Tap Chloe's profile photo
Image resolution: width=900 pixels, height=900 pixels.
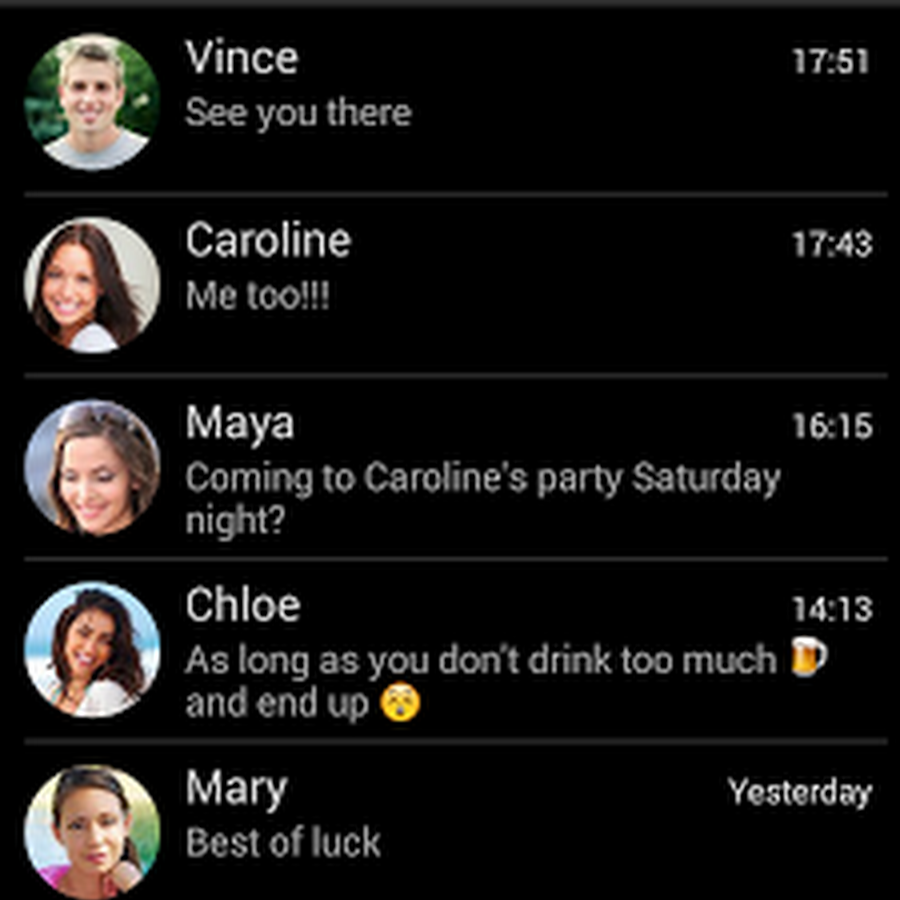(x=91, y=651)
